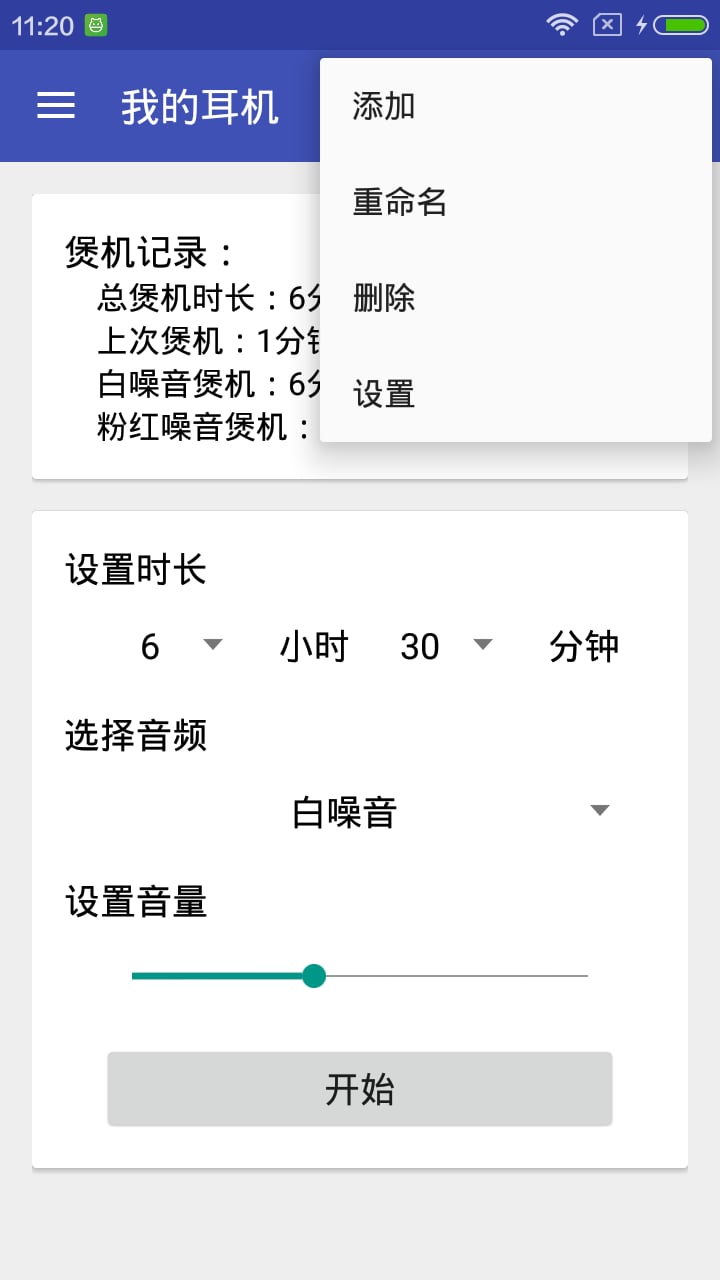Open 设置 from the popup menu
This screenshot has width=720, height=1280.
pyautogui.click(x=515, y=394)
